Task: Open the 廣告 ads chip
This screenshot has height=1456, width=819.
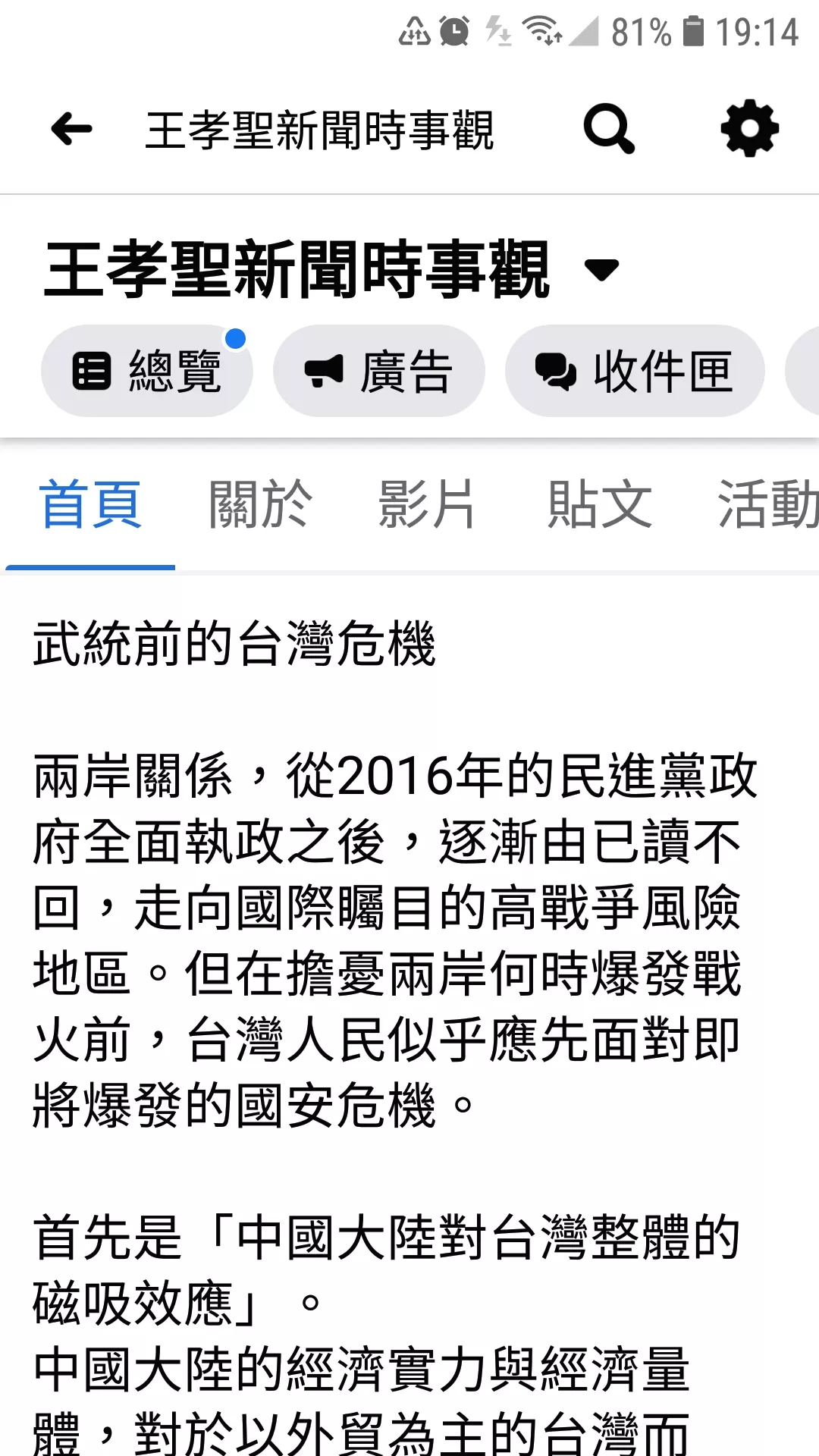Action: (378, 372)
